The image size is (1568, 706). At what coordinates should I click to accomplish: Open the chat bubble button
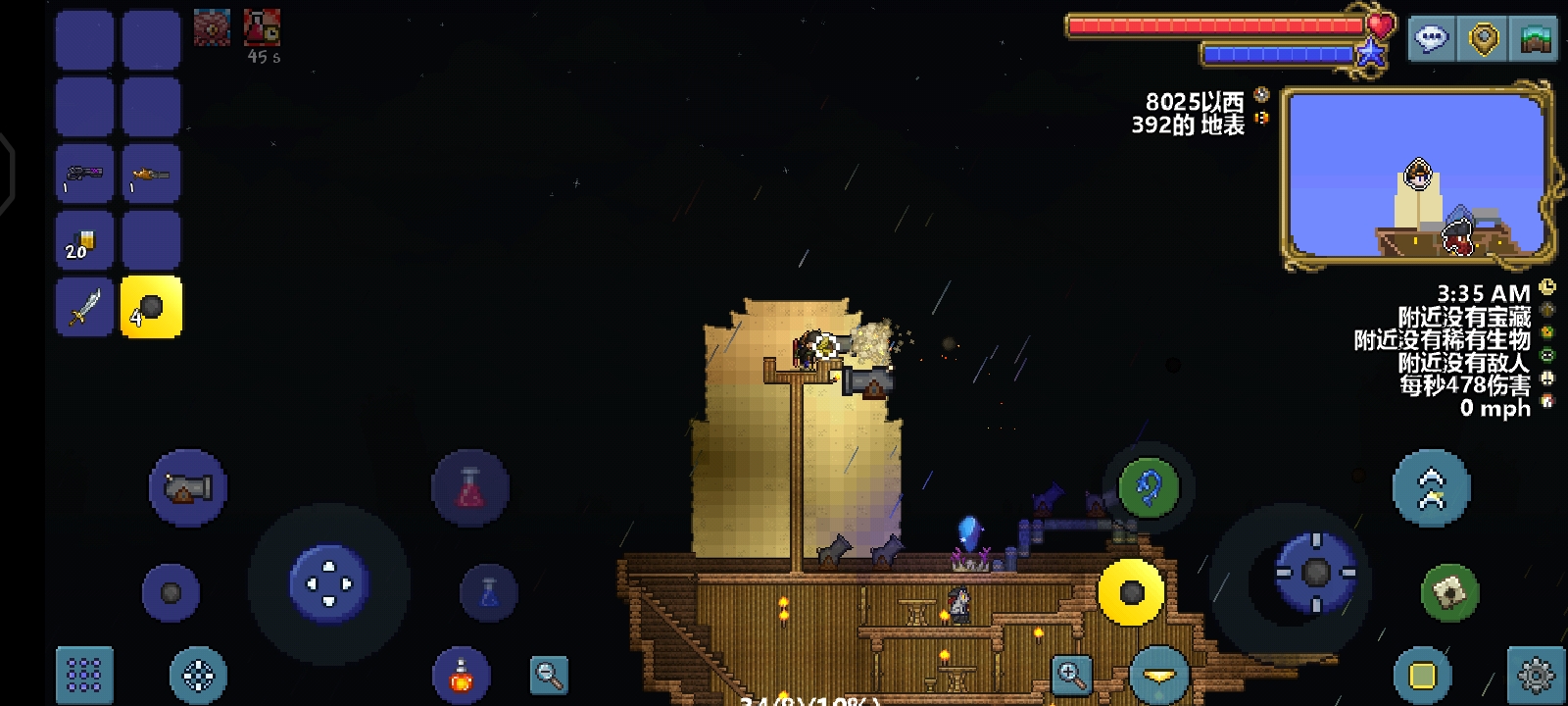tap(1432, 39)
